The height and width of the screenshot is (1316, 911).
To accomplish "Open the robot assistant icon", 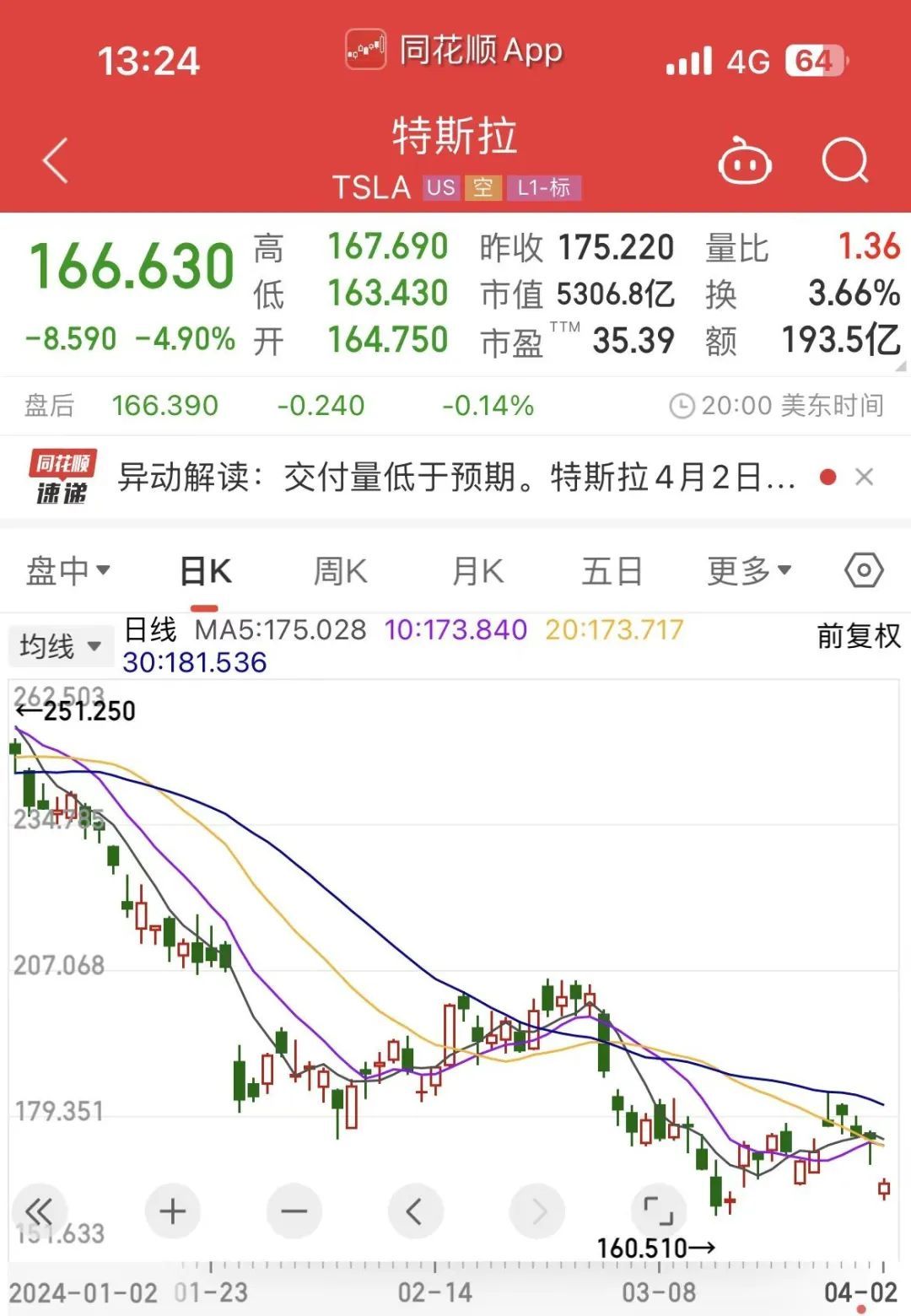I will point(744,161).
